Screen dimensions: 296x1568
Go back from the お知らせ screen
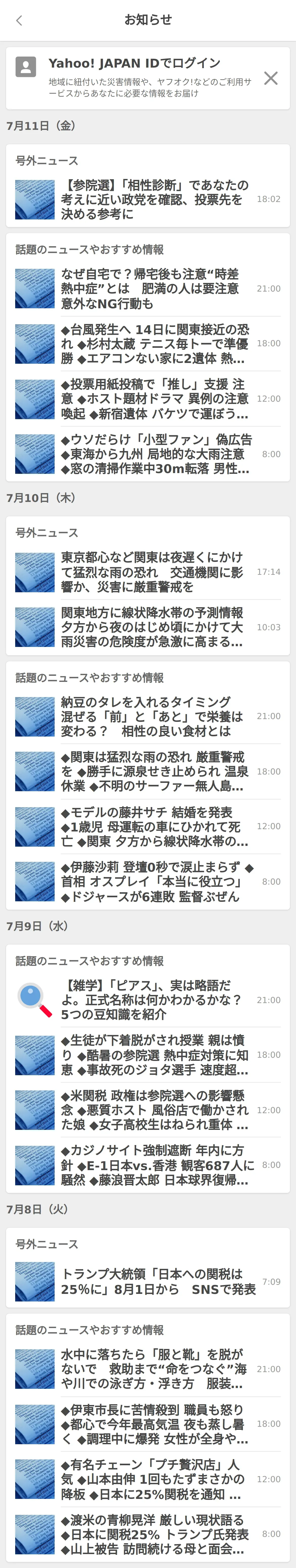pyautogui.click(x=19, y=21)
